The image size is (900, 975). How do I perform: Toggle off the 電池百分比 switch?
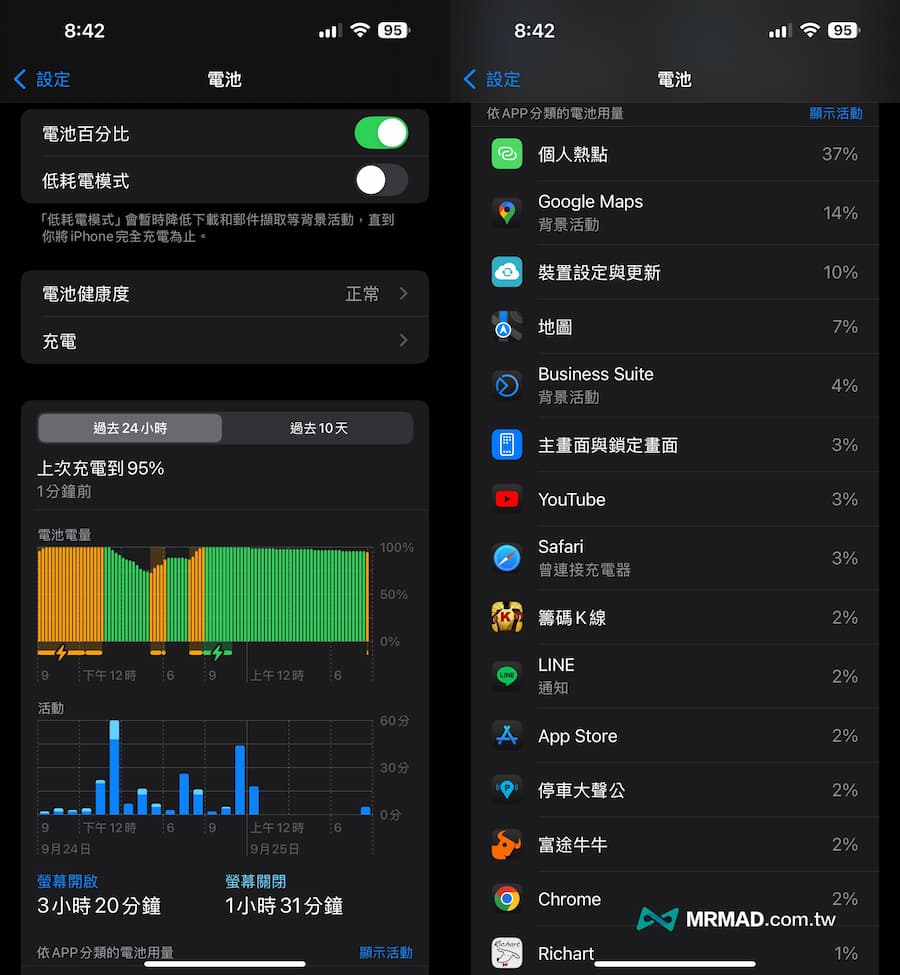pyautogui.click(x=381, y=133)
